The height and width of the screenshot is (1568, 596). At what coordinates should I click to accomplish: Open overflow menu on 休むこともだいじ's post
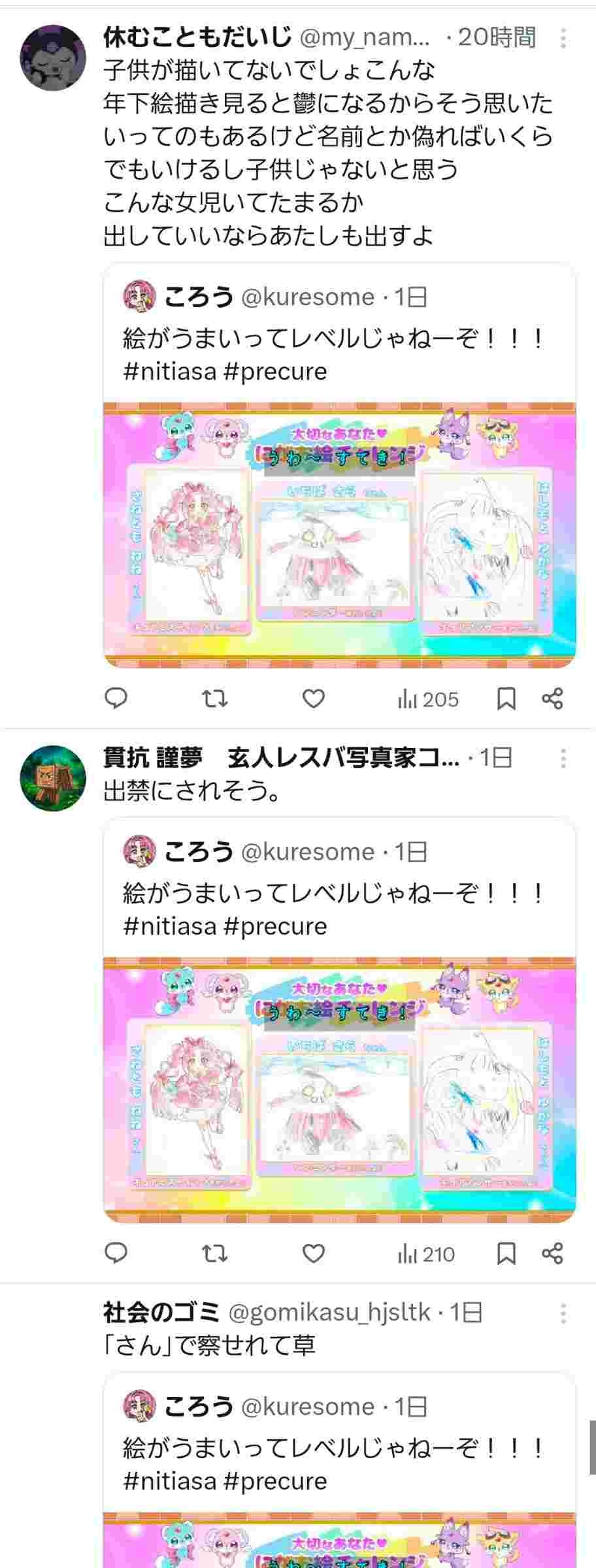pos(563,39)
